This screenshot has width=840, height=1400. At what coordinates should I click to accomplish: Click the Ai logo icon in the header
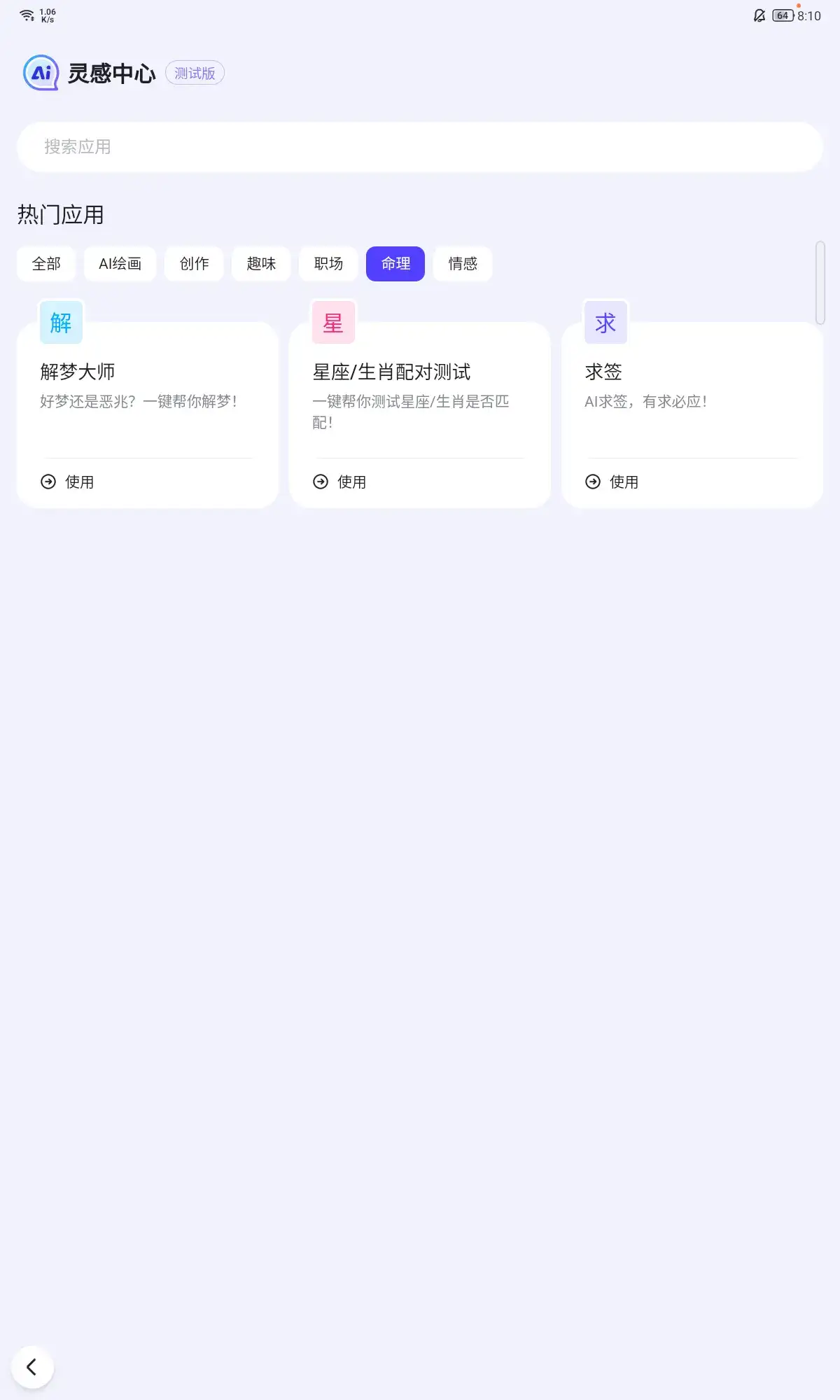42,71
